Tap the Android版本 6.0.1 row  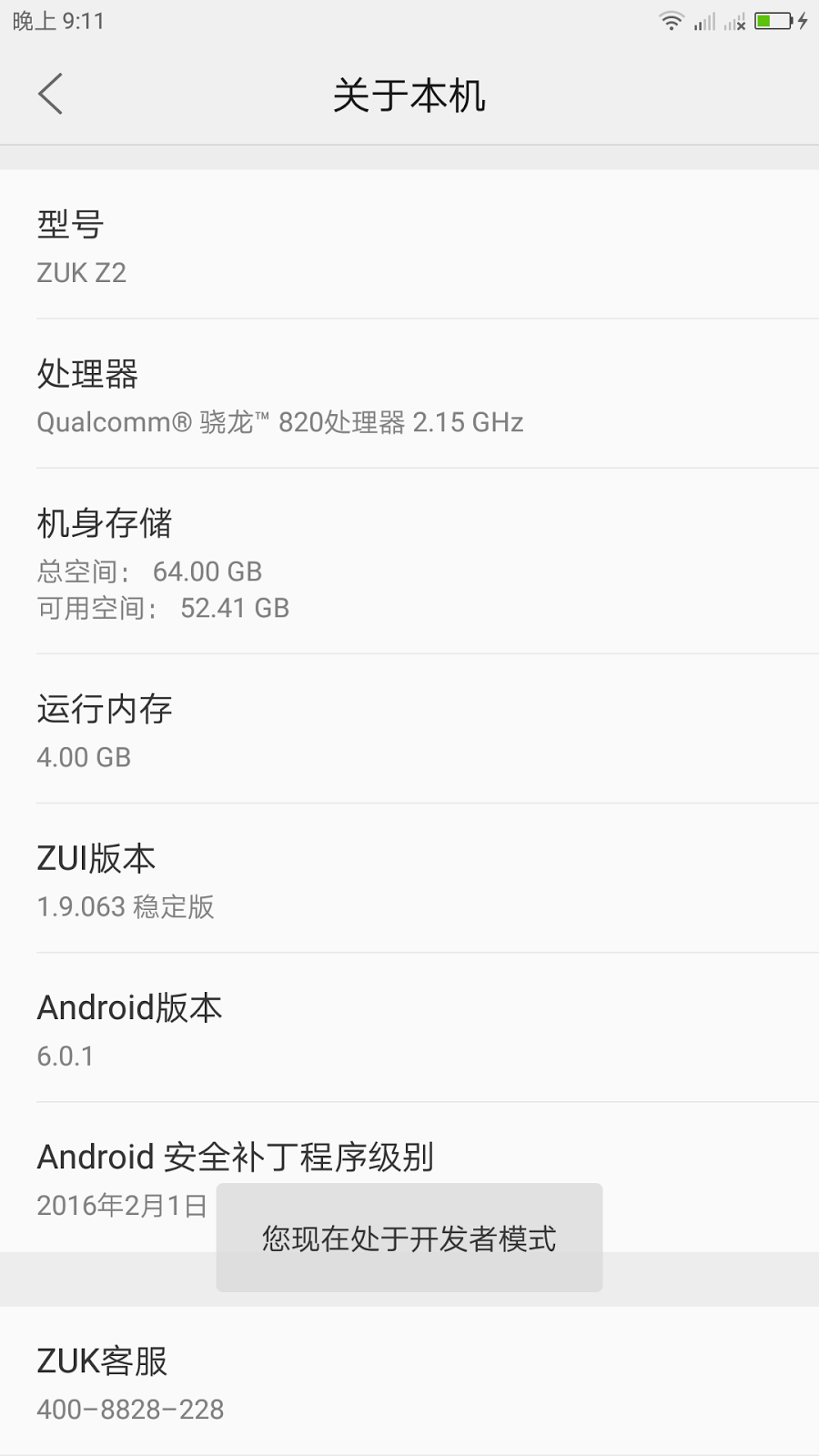tap(409, 1028)
